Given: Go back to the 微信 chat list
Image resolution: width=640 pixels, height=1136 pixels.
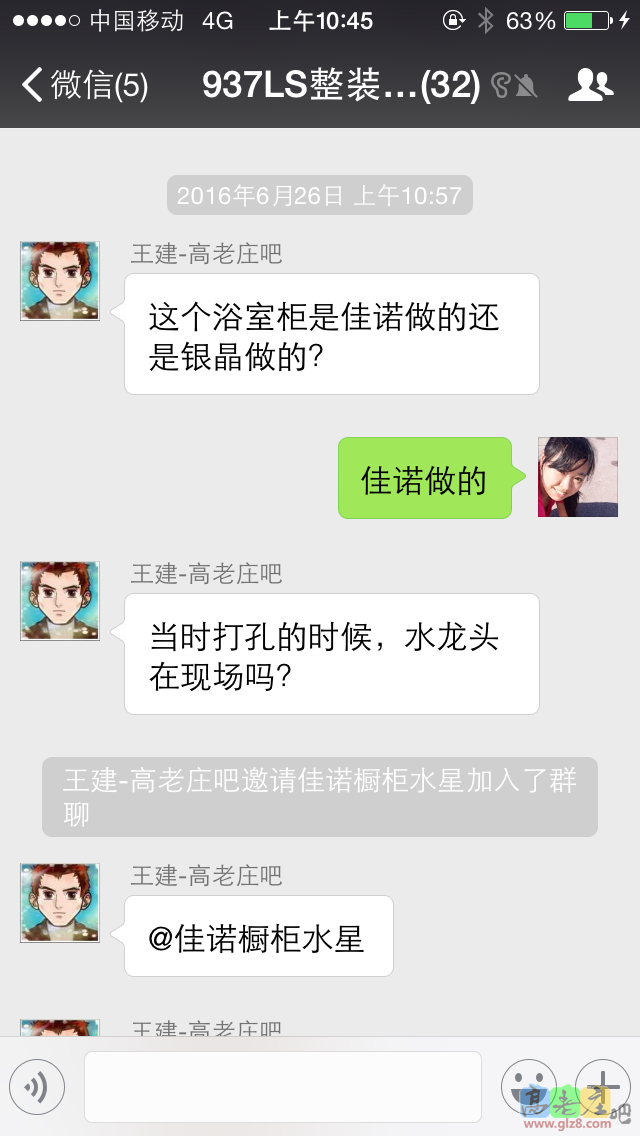Looking at the screenshot, I should (x=85, y=85).
